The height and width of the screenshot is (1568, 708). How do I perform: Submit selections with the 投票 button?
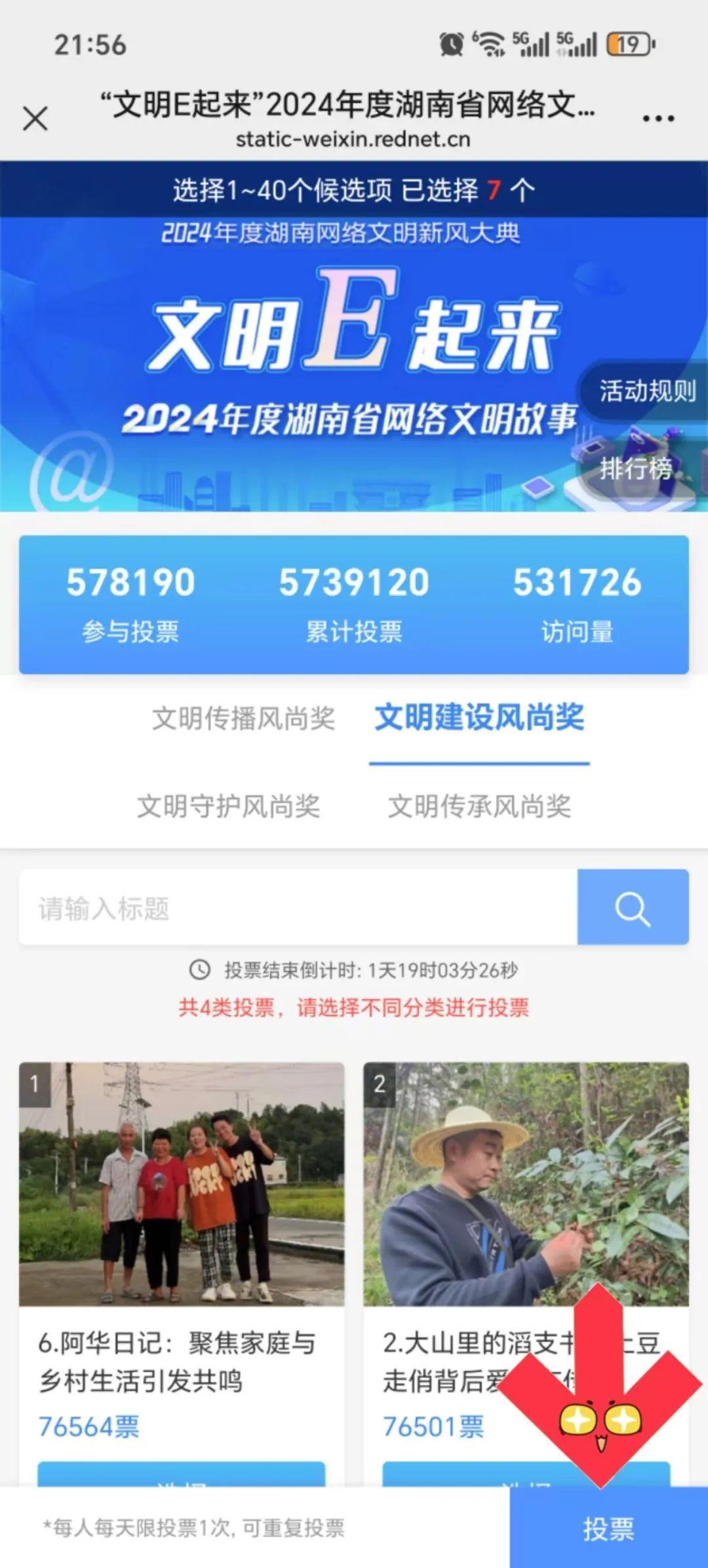608,1529
